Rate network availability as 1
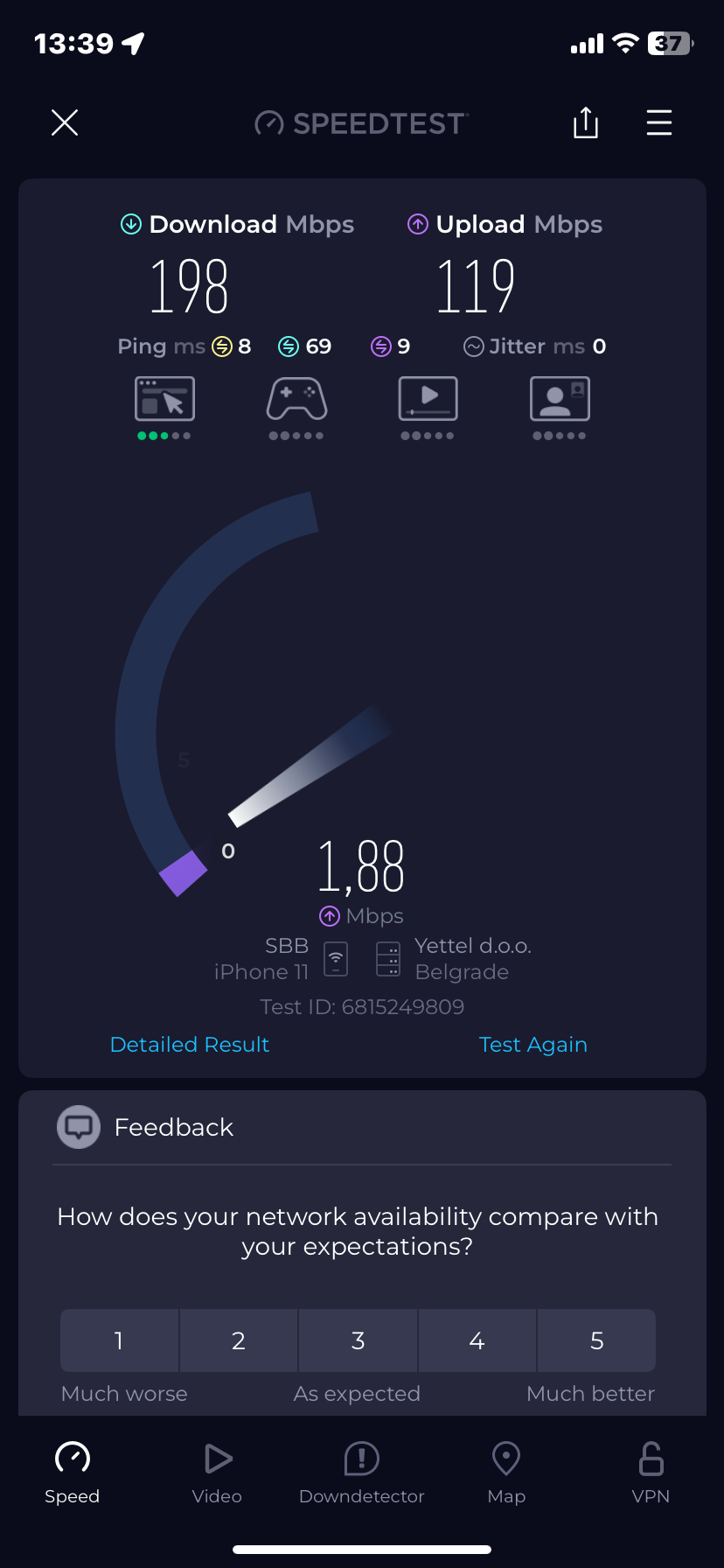Screen dimensions: 724x1568 click(119, 1340)
